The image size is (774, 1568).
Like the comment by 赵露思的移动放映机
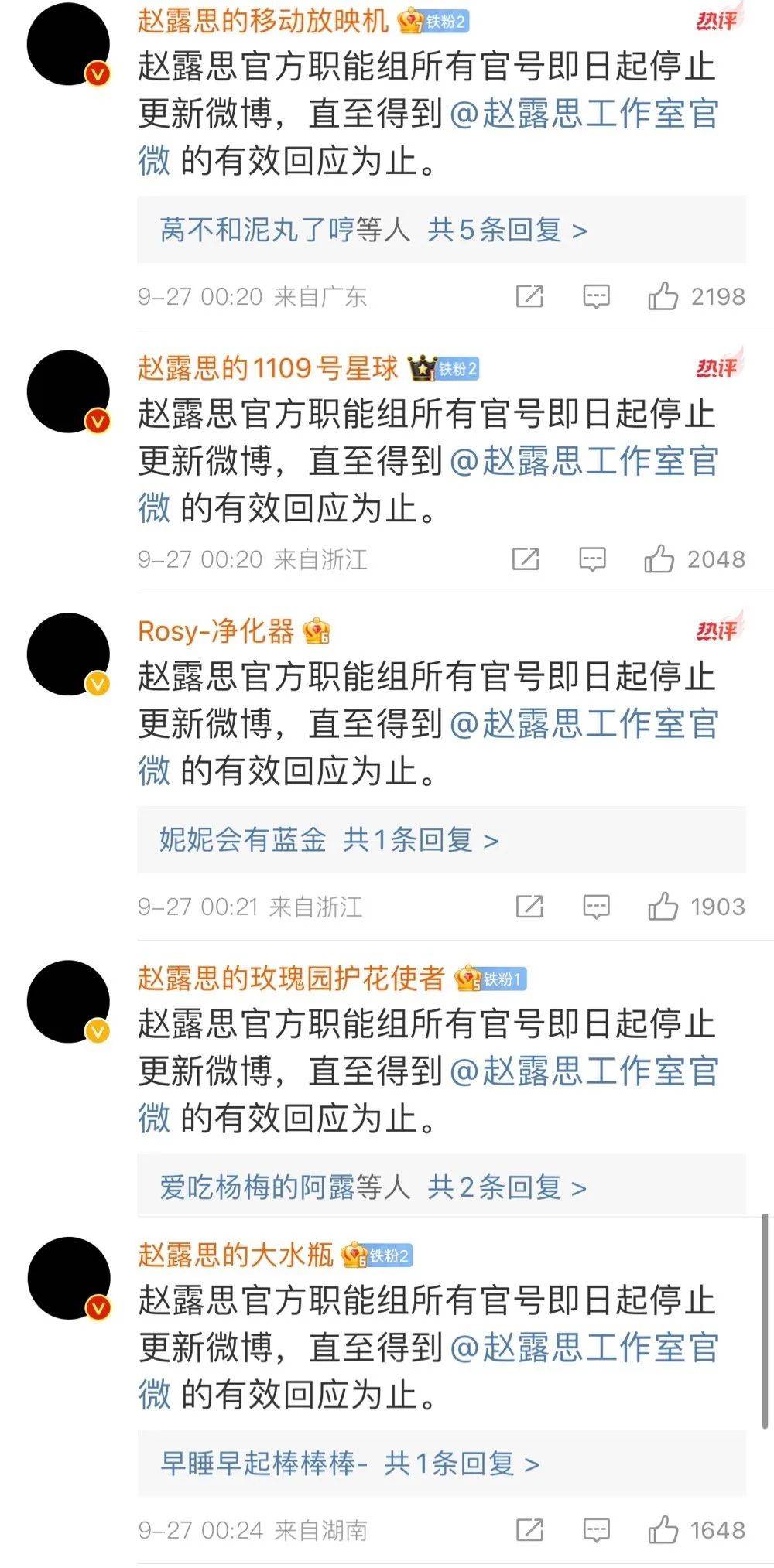(663, 296)
